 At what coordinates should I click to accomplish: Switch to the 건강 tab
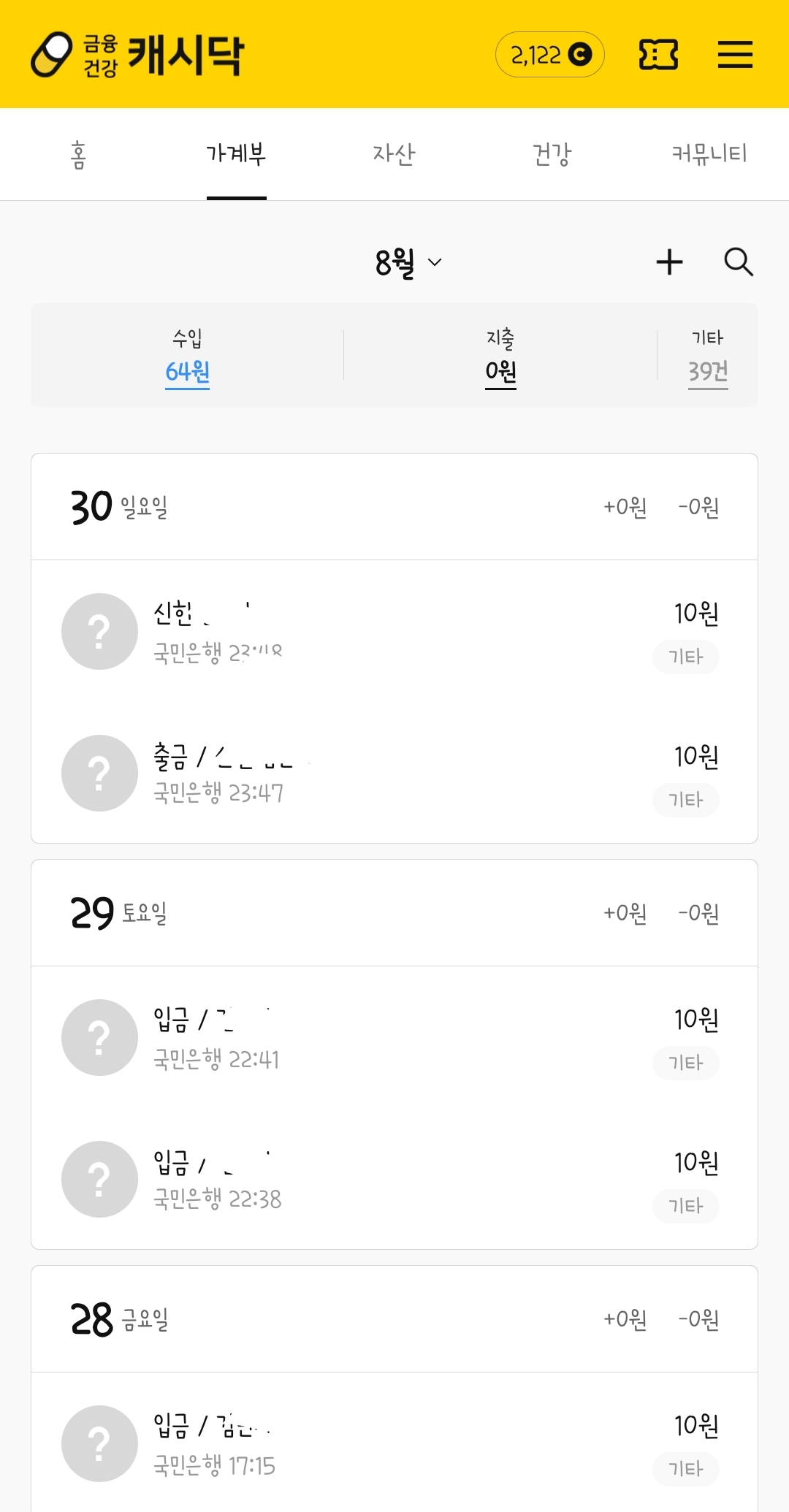(552, 154)
